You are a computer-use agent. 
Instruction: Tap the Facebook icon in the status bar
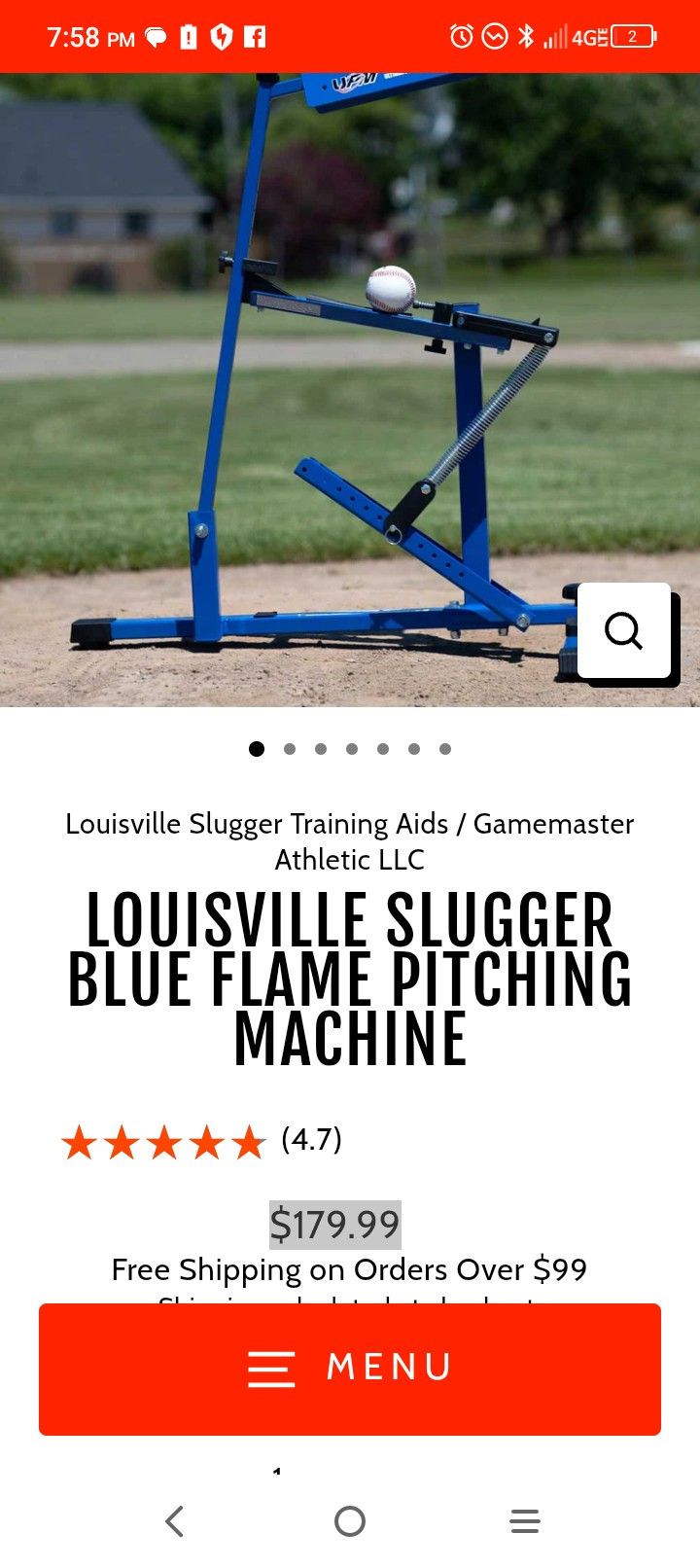(253, 36)
